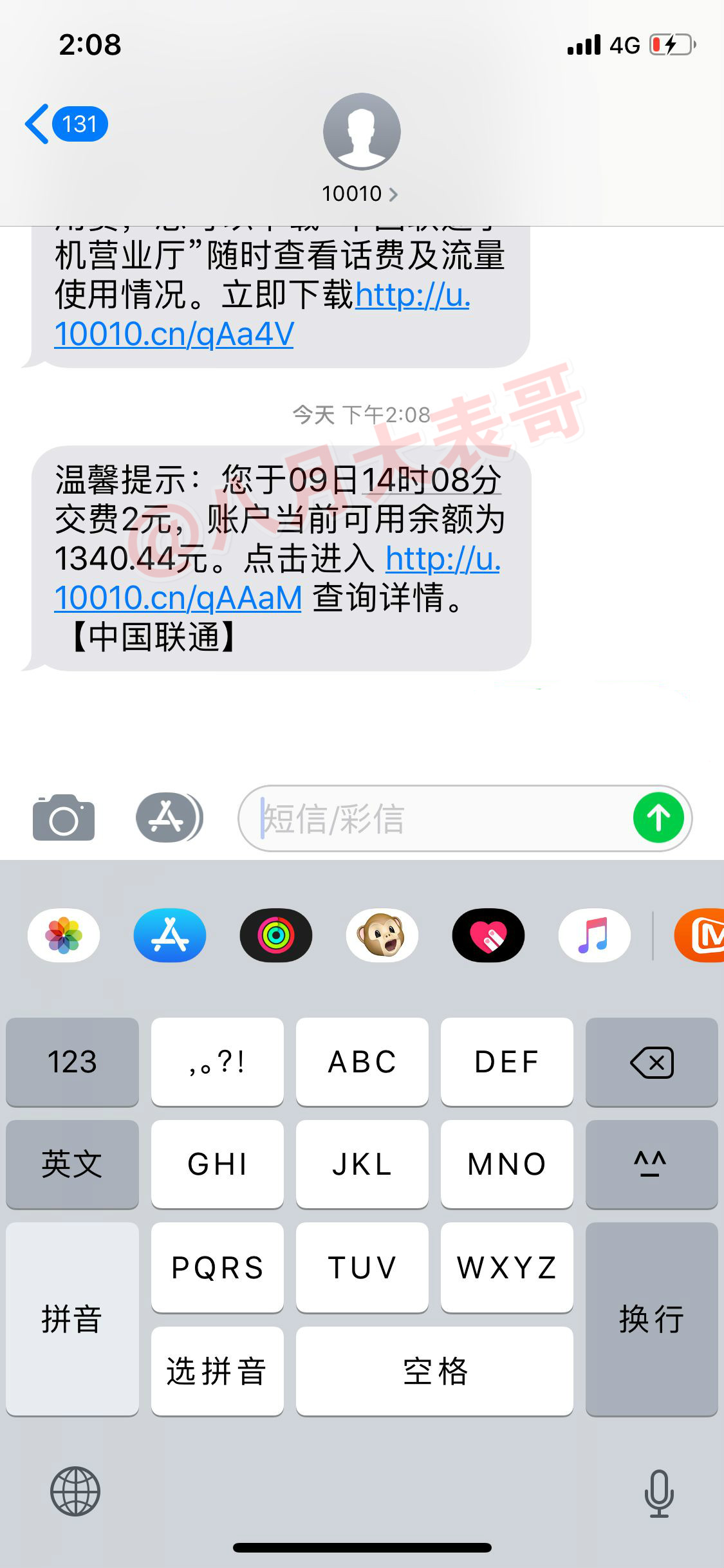
Task: Send the message with the green arrow
Action: 658,818
